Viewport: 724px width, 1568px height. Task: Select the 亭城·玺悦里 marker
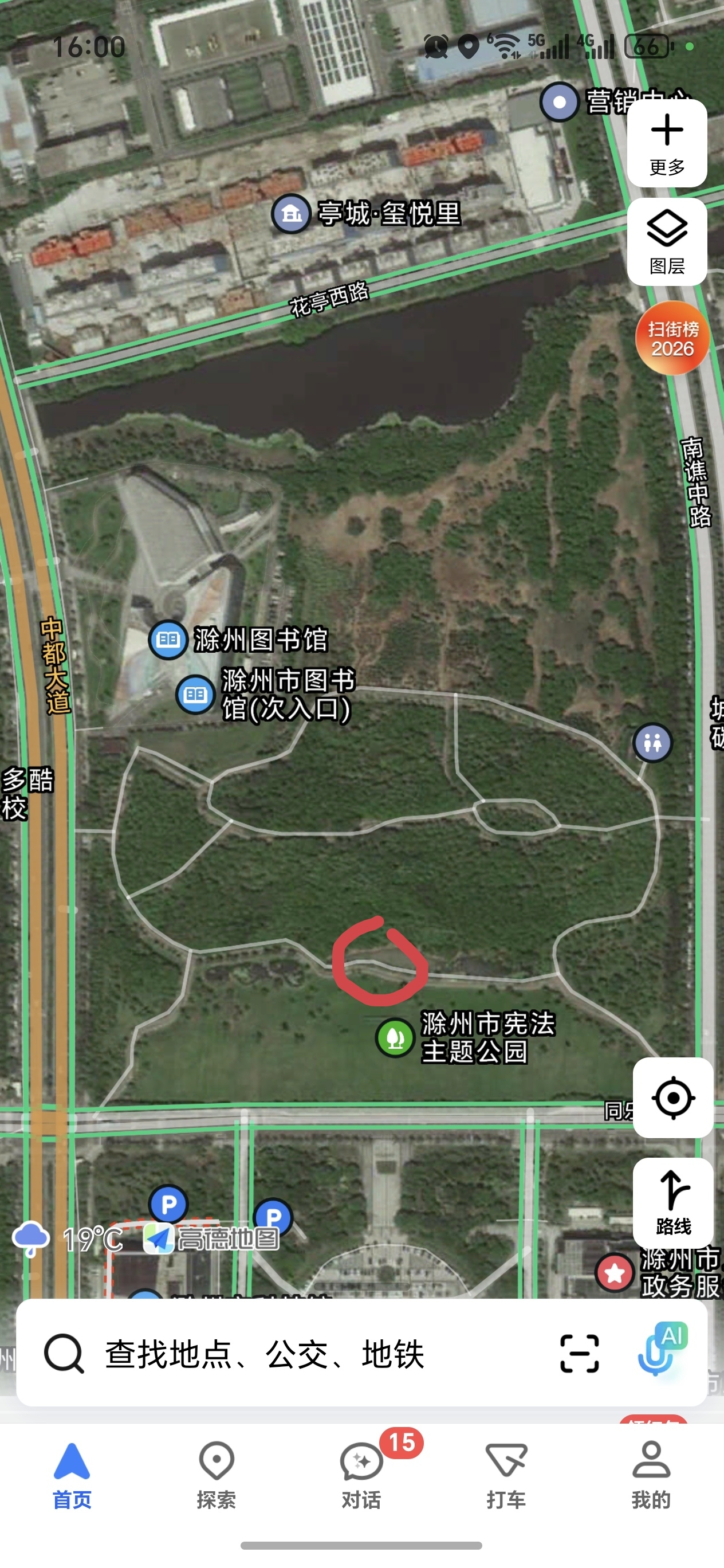click(x=291, y=214)
